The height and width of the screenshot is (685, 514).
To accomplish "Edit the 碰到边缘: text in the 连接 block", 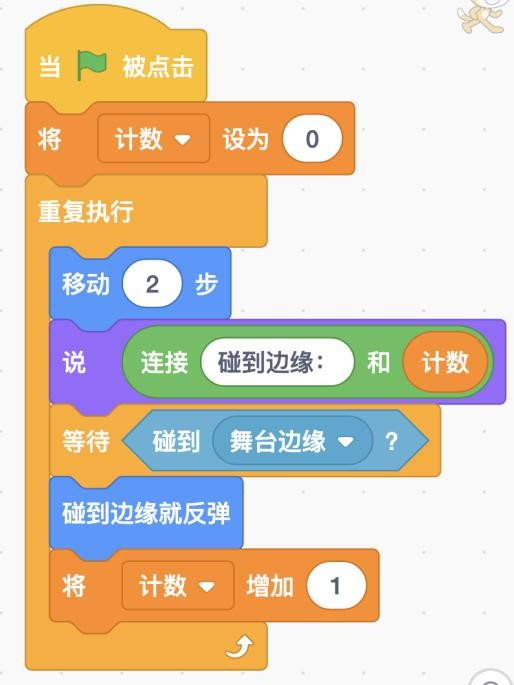I will (x=277, y=362).
